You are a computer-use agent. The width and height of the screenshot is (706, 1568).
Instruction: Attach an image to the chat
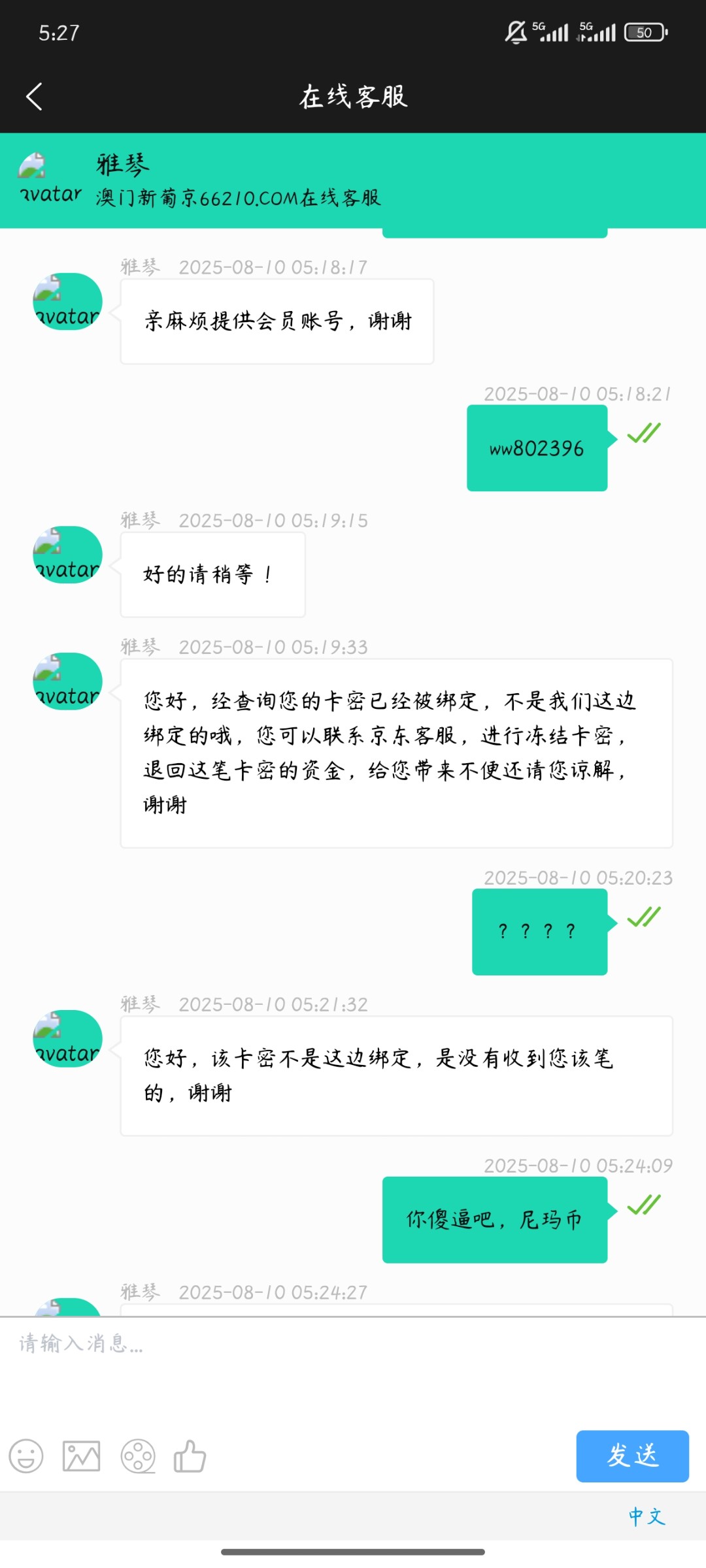pyautogui.click(x=82, y=1456)
